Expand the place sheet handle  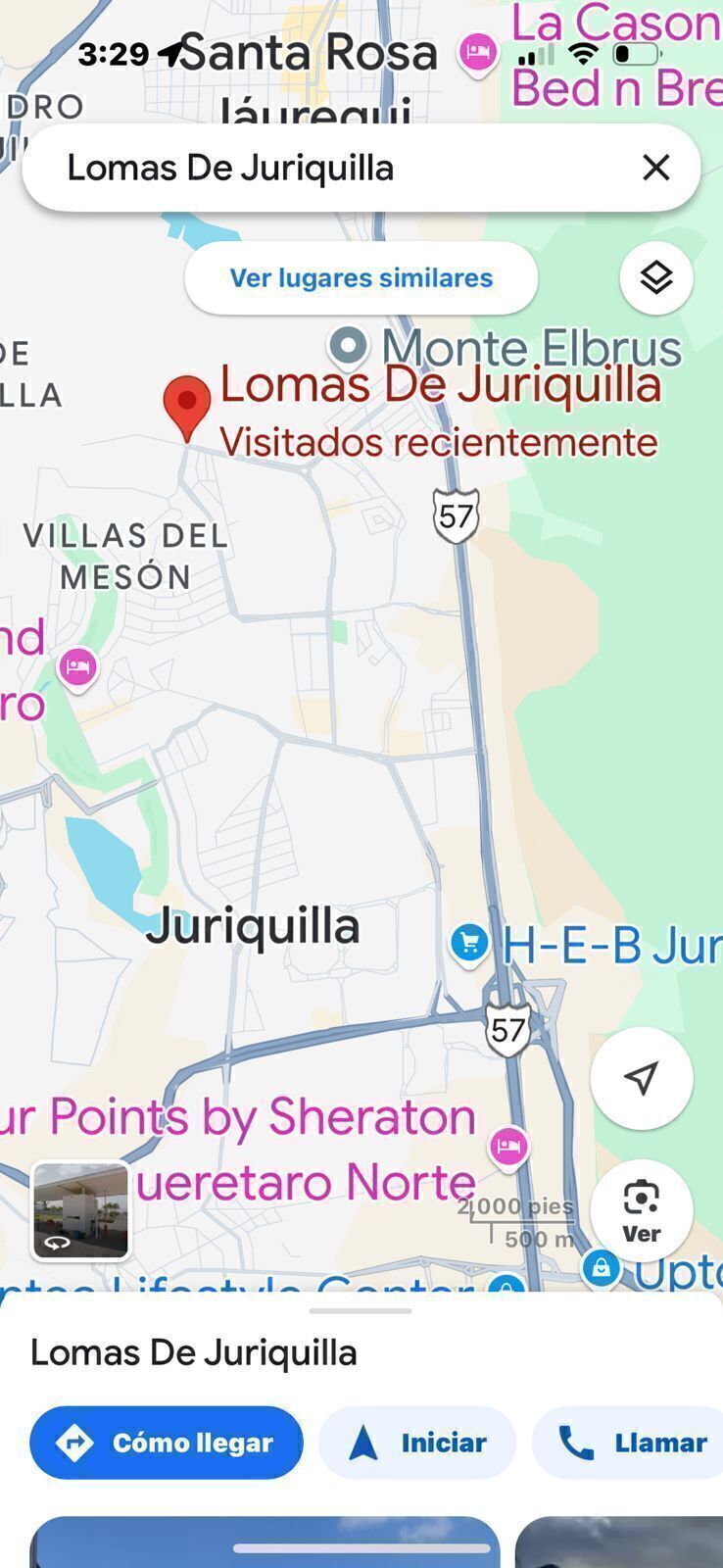[361, 1311]
